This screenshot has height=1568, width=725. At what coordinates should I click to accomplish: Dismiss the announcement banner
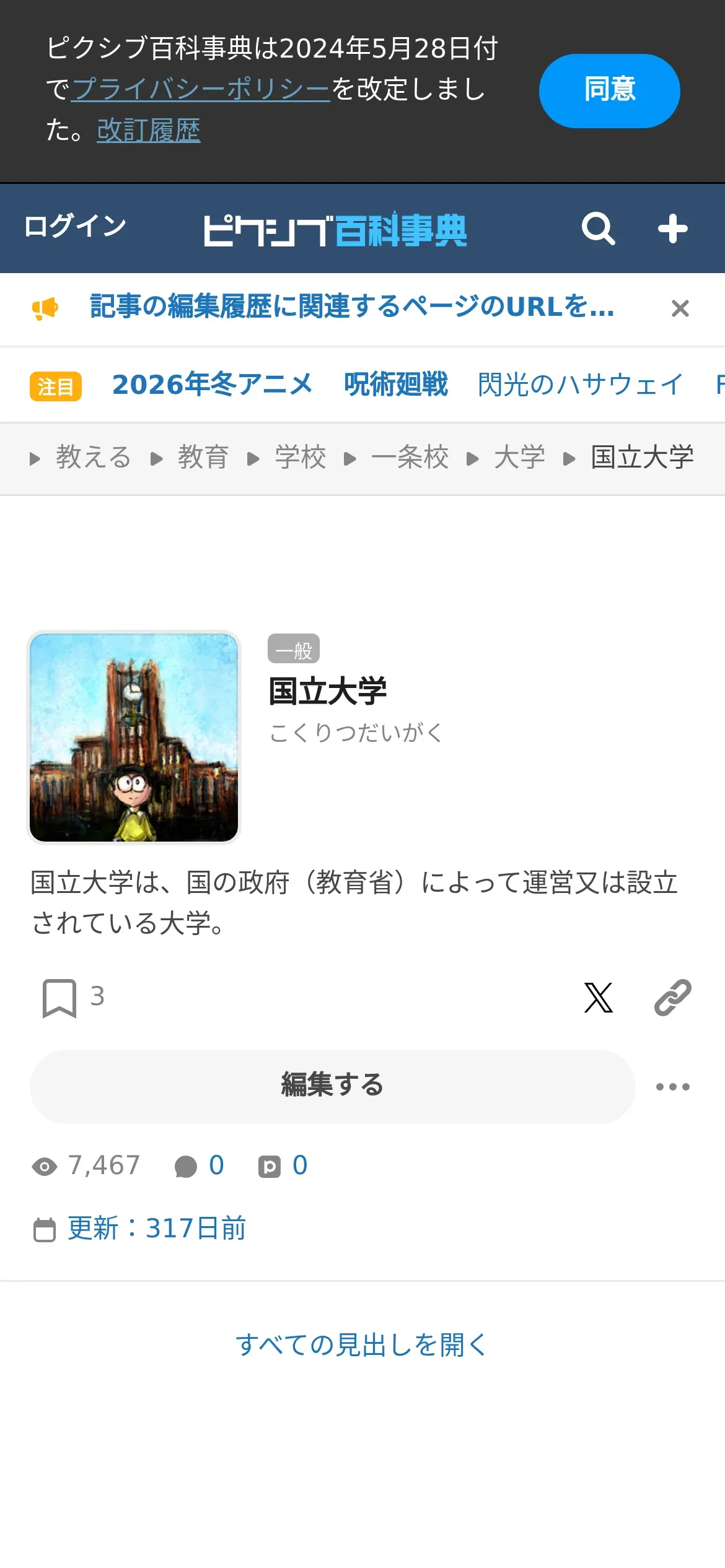click(680, 308)
